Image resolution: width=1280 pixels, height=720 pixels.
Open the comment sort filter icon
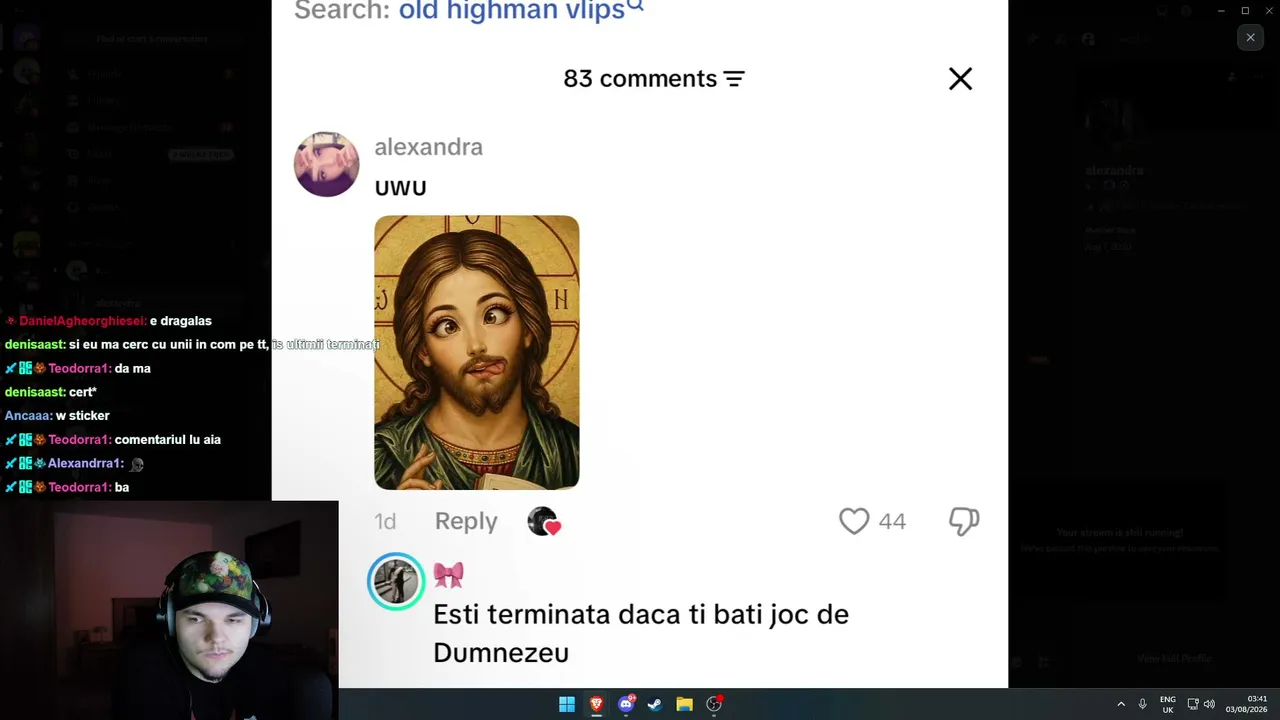tap(734, 79)
